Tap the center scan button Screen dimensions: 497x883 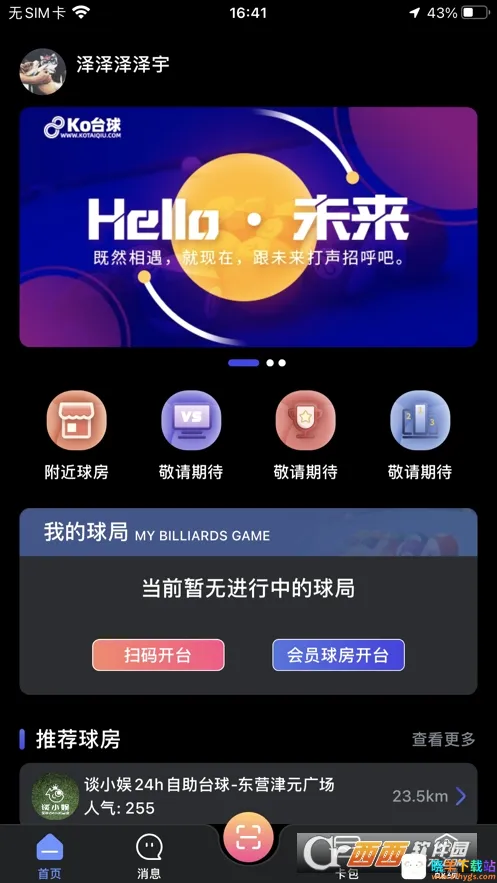248,838
